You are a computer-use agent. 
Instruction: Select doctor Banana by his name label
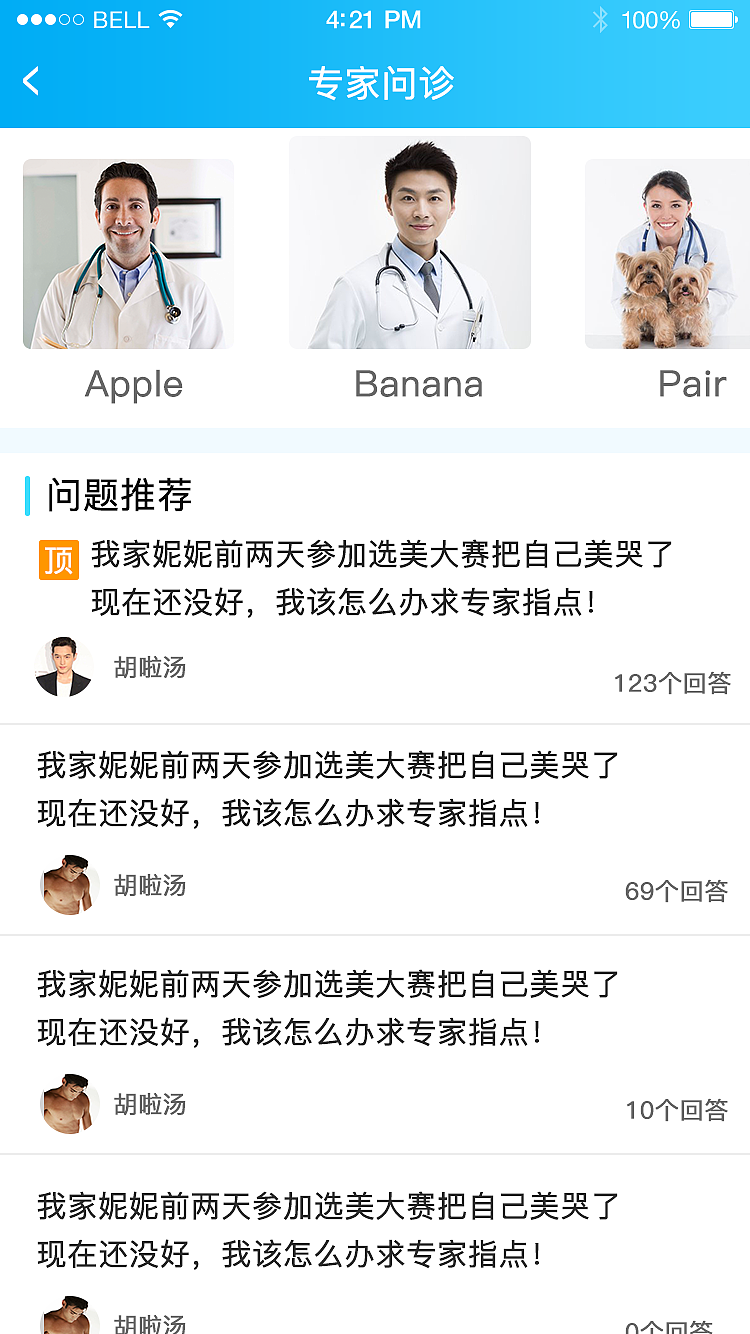tap(418, 384)
